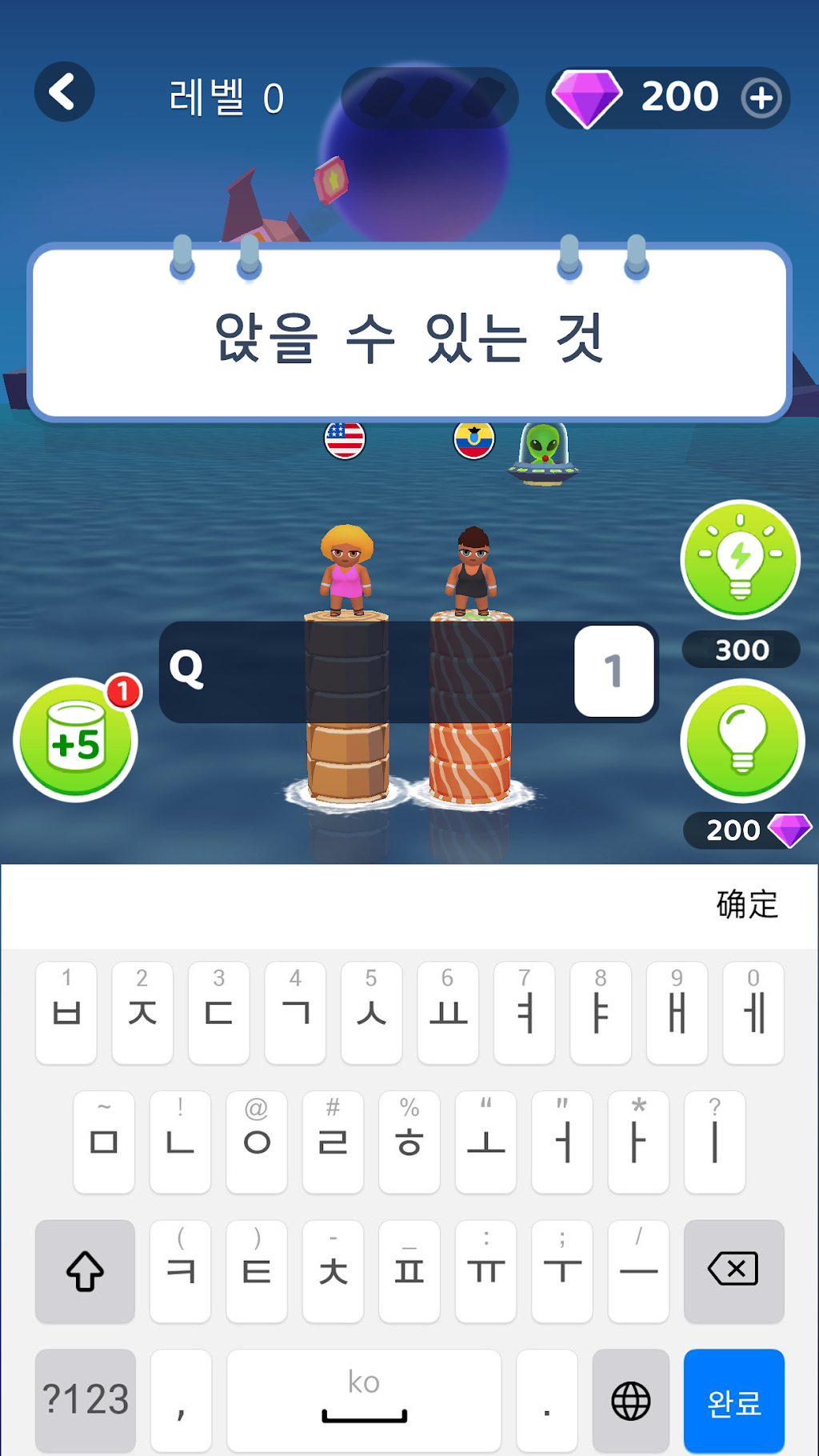Tap 确定 to confirm the input

(x=747, y=905)
